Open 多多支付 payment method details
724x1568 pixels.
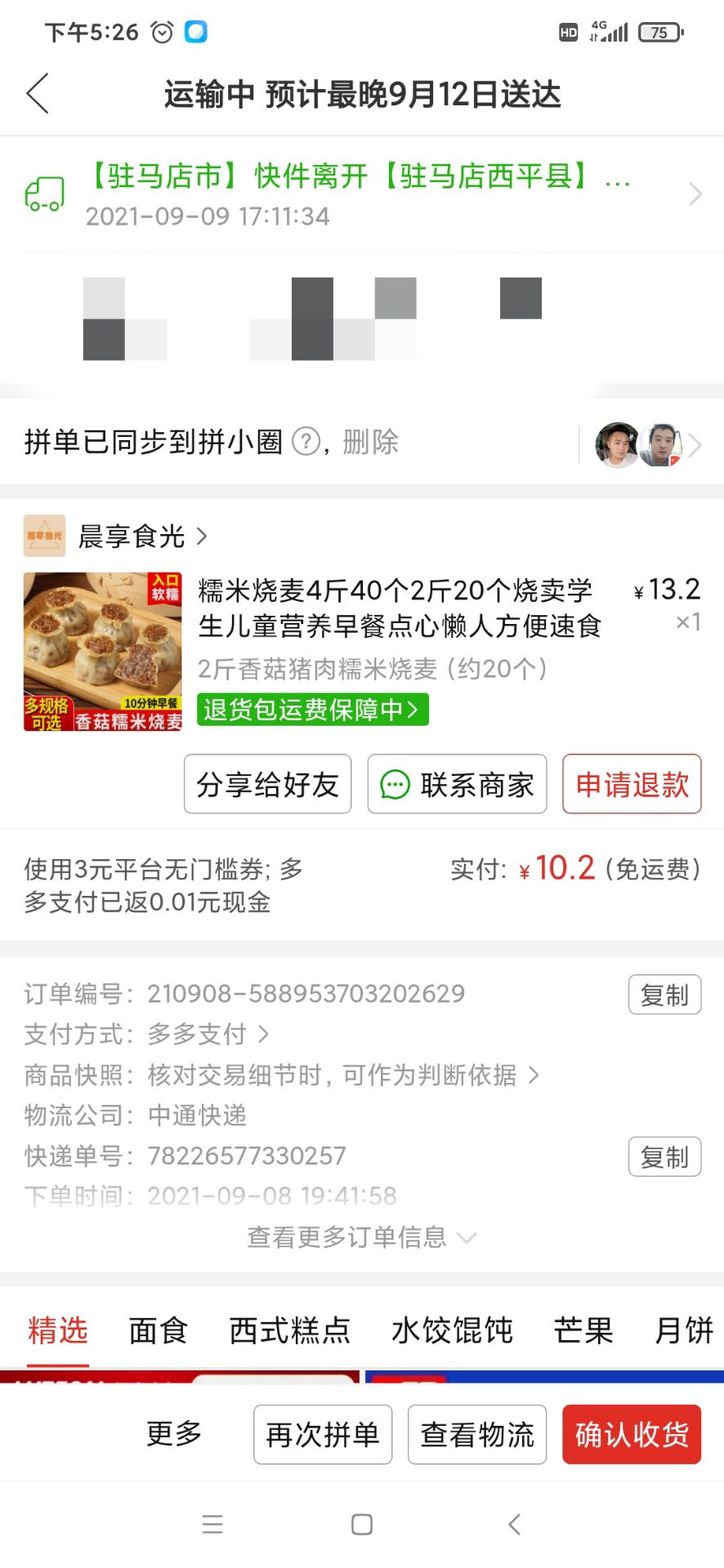coord(208,1034)
